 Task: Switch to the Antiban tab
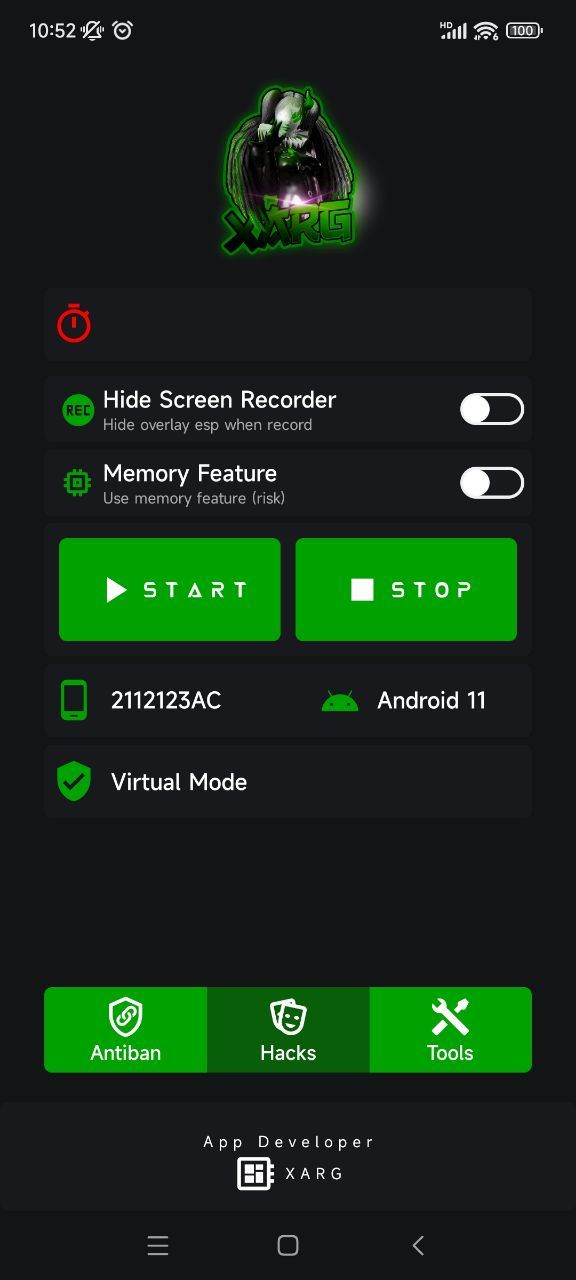tap(126, 1030)
